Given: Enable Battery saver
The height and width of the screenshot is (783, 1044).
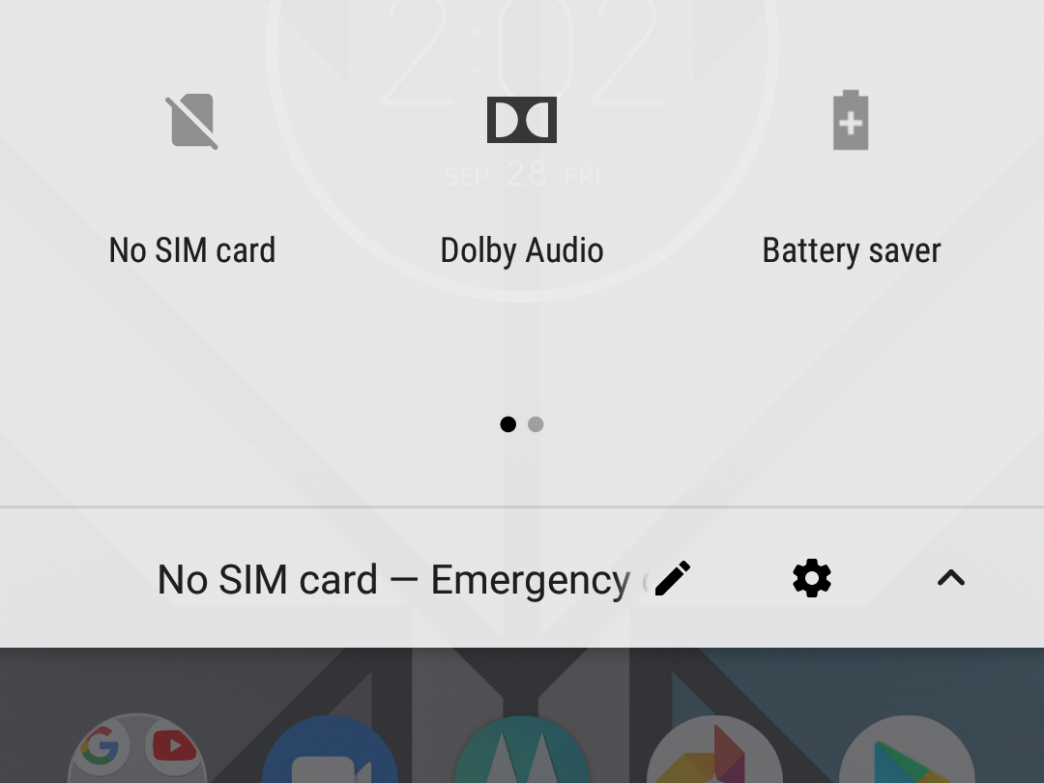Looking at the screenshot, I should 850,122.
